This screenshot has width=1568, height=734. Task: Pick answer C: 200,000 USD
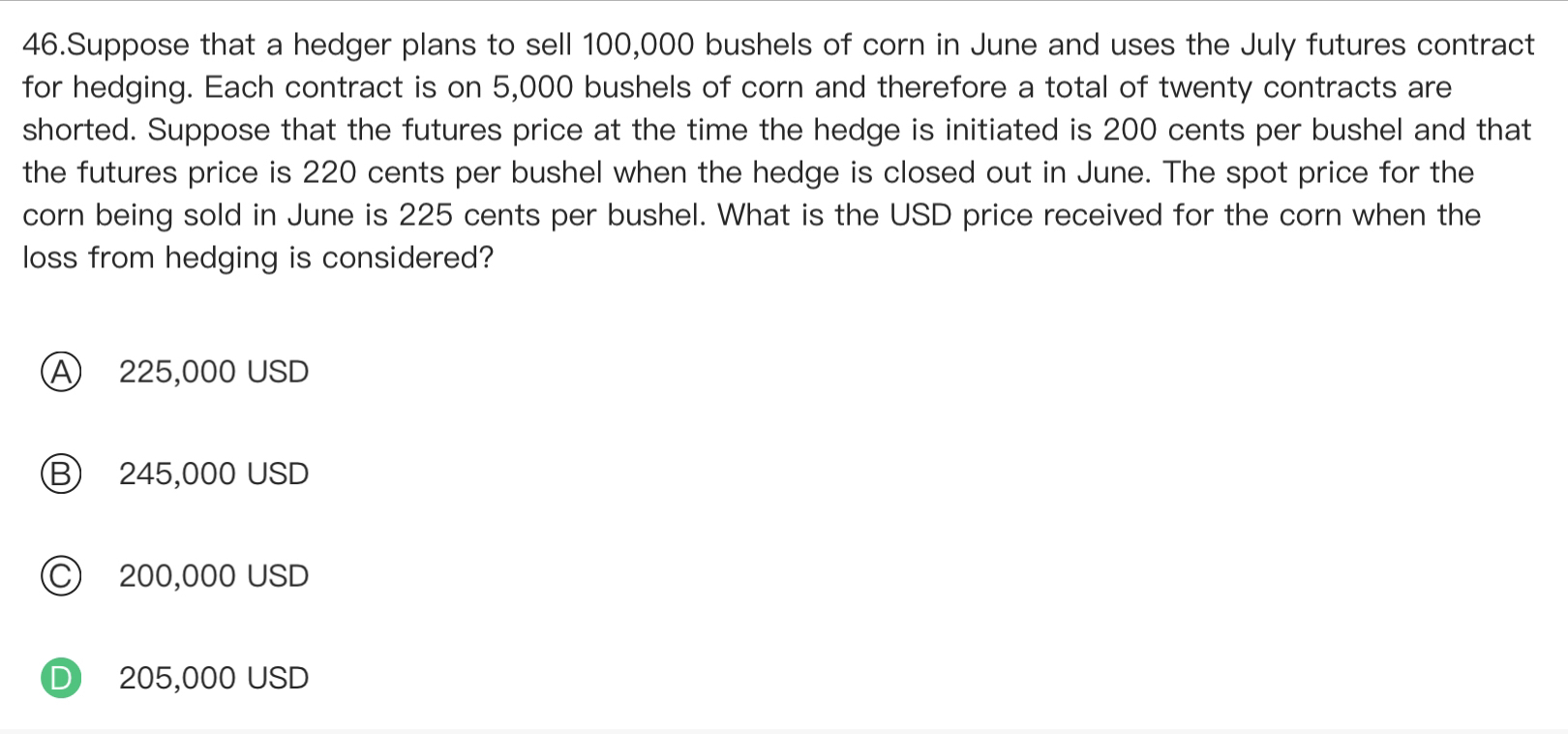pyautogui.click(x=60, y=576)
